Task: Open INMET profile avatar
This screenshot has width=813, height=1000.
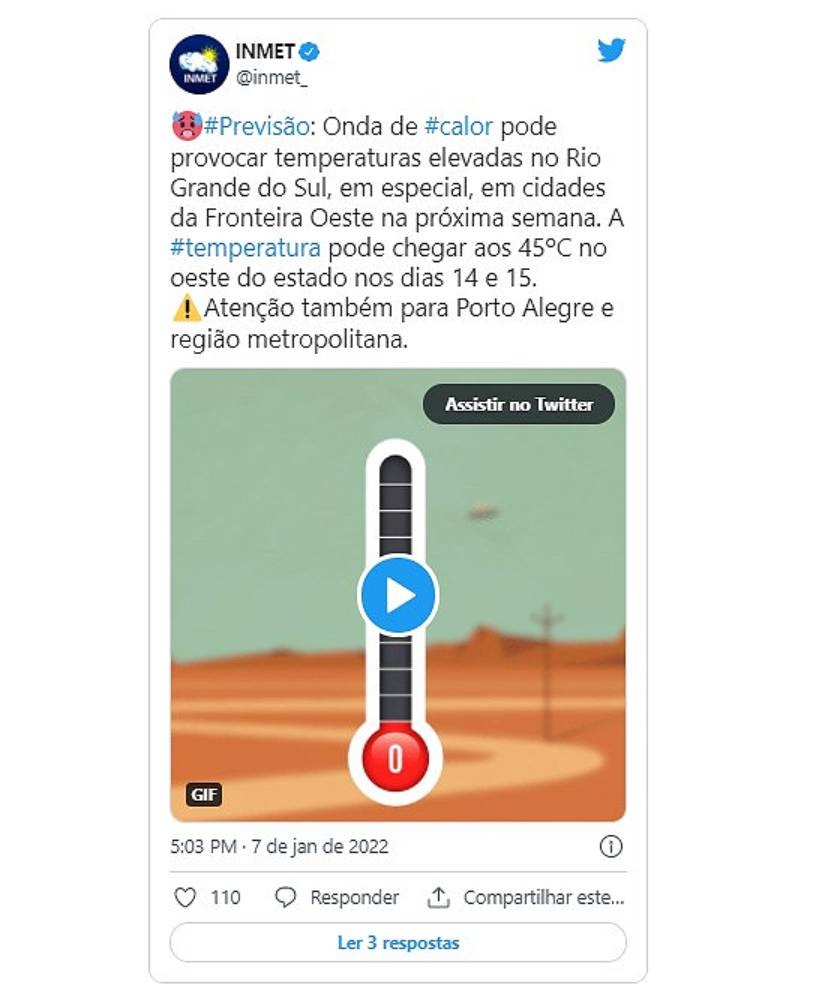Action: [199, 64]
